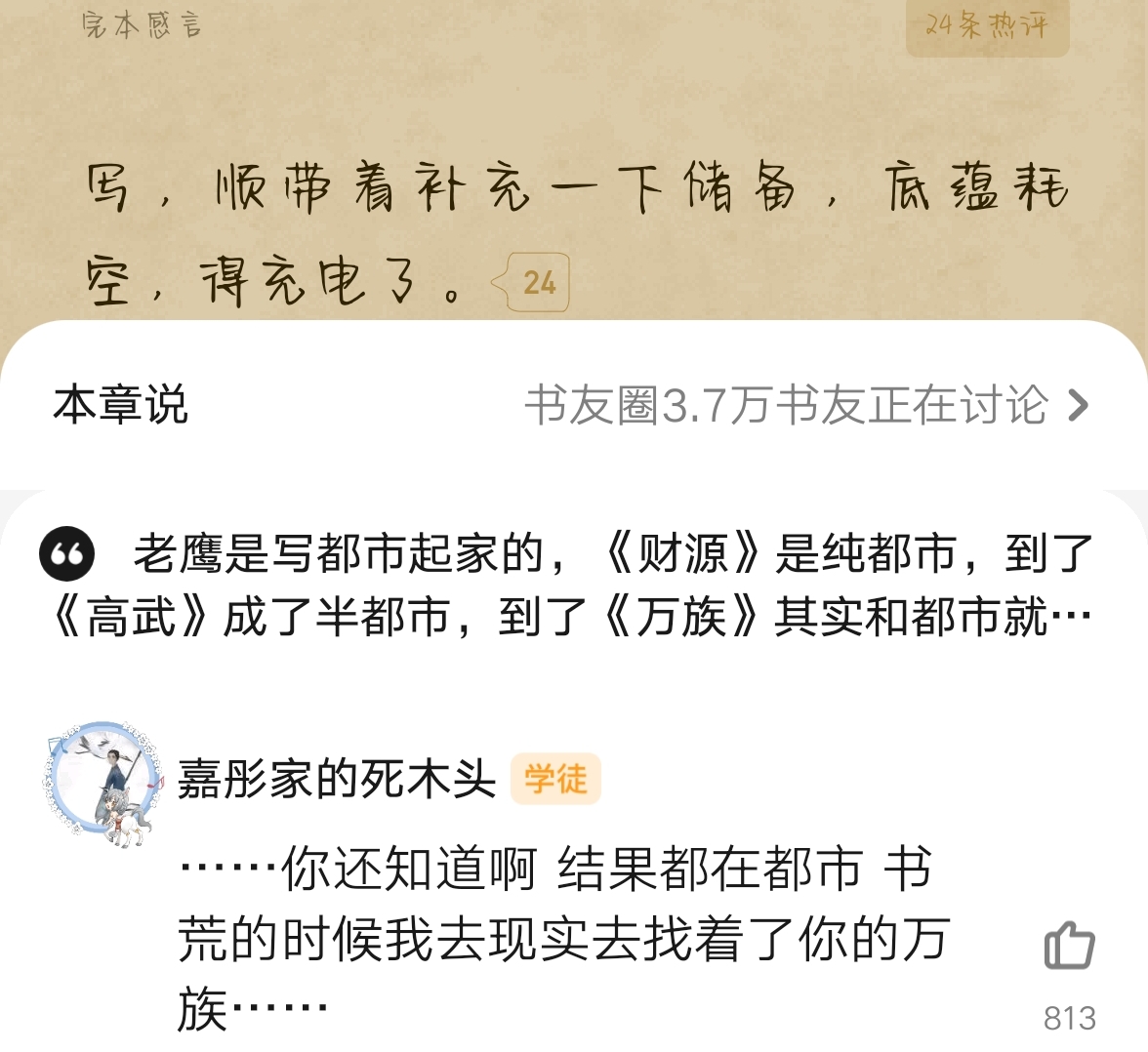Image resolution: width=1148 pixels, height=1052 pixels.
Task: Open the 24条热评 button
Action: [986, 26]
